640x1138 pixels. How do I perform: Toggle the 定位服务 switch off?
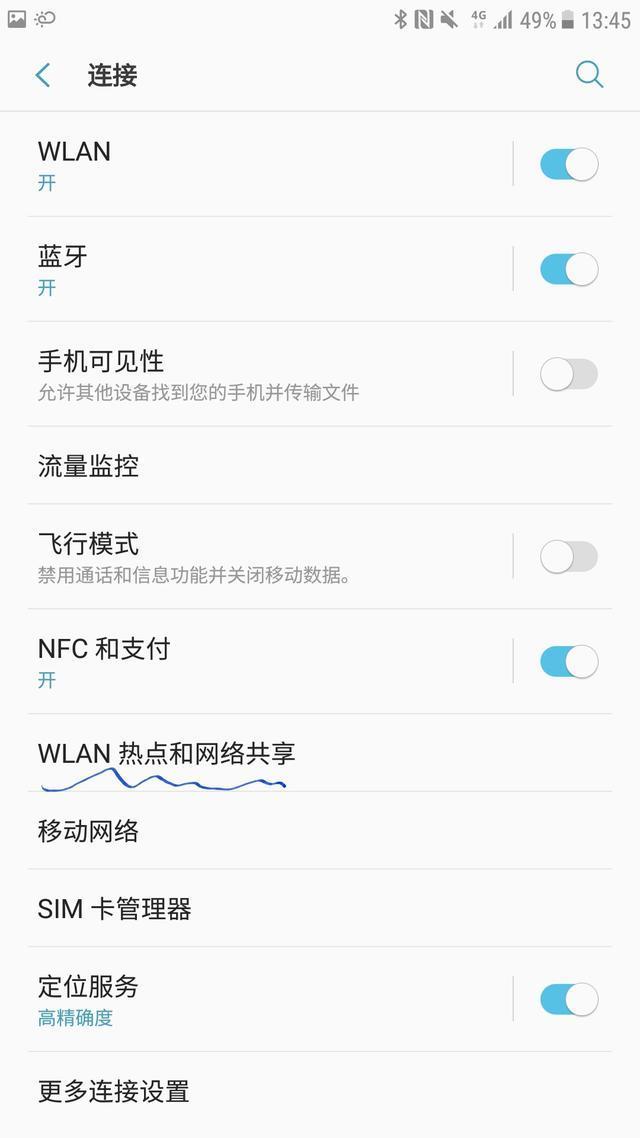point(569,999)
